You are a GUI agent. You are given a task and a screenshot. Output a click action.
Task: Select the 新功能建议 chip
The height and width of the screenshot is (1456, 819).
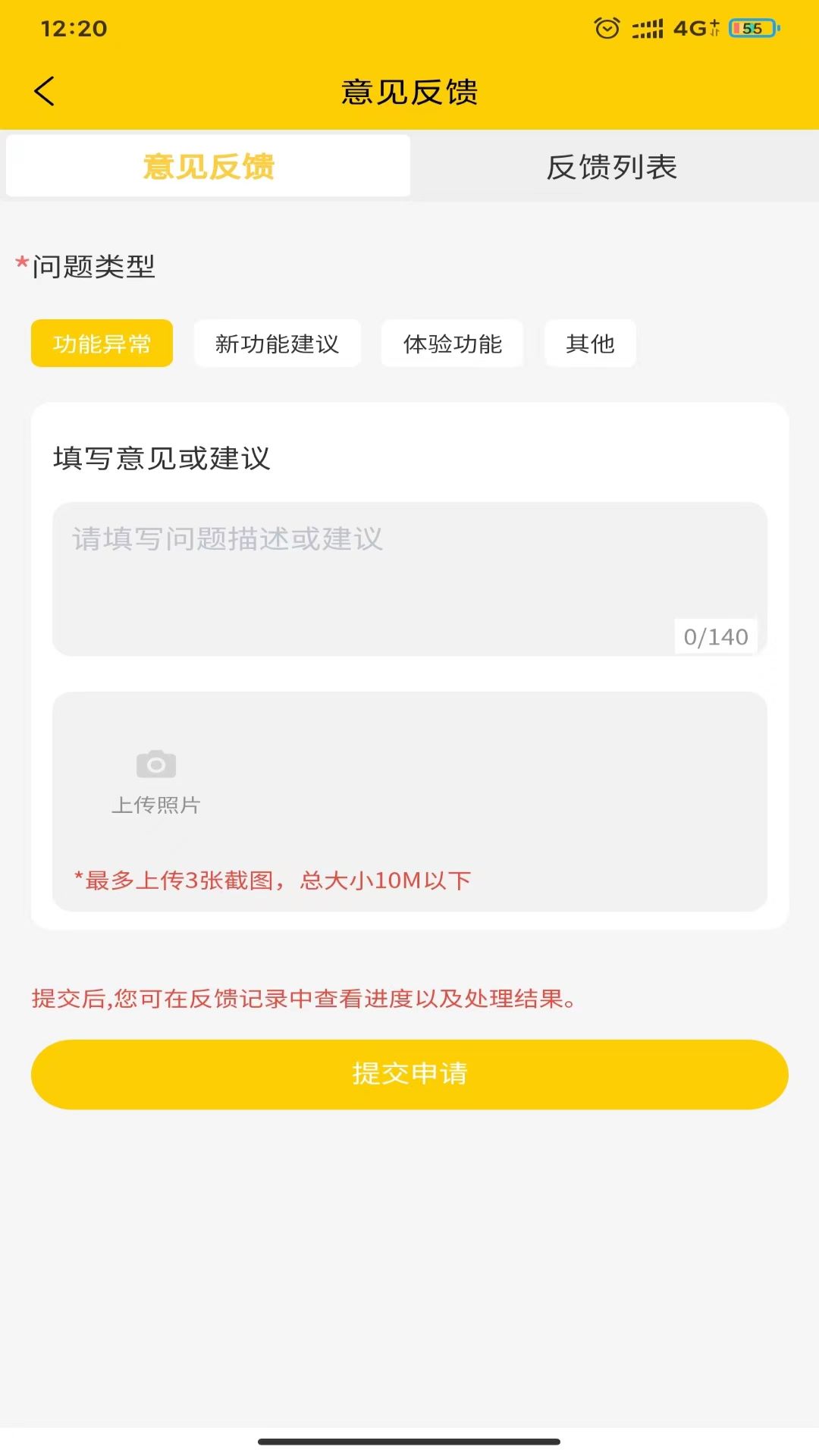point(277,344)
